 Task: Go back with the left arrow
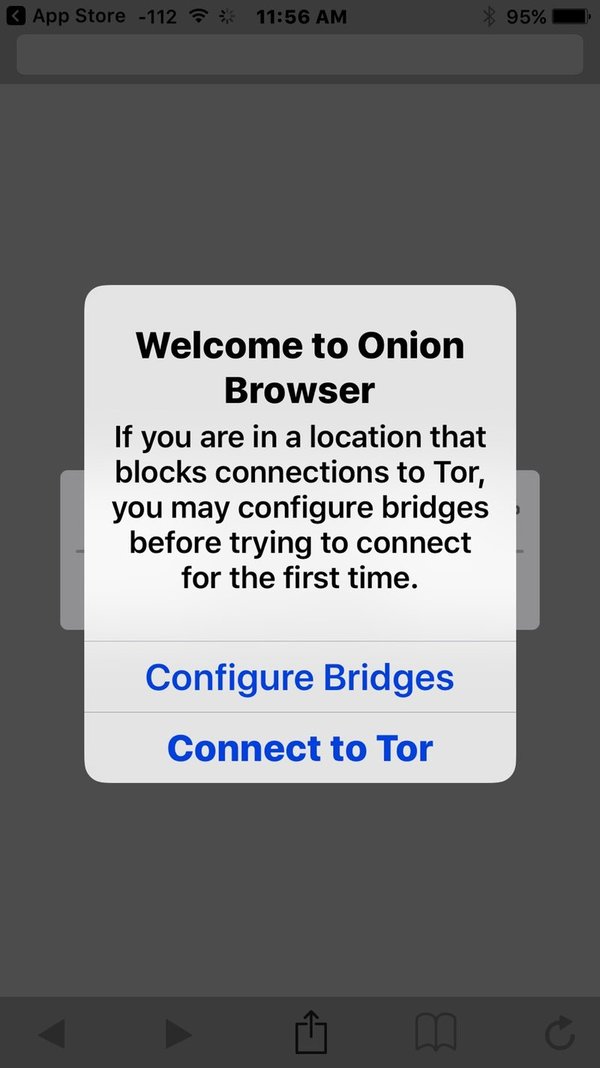click(51, 1033)
